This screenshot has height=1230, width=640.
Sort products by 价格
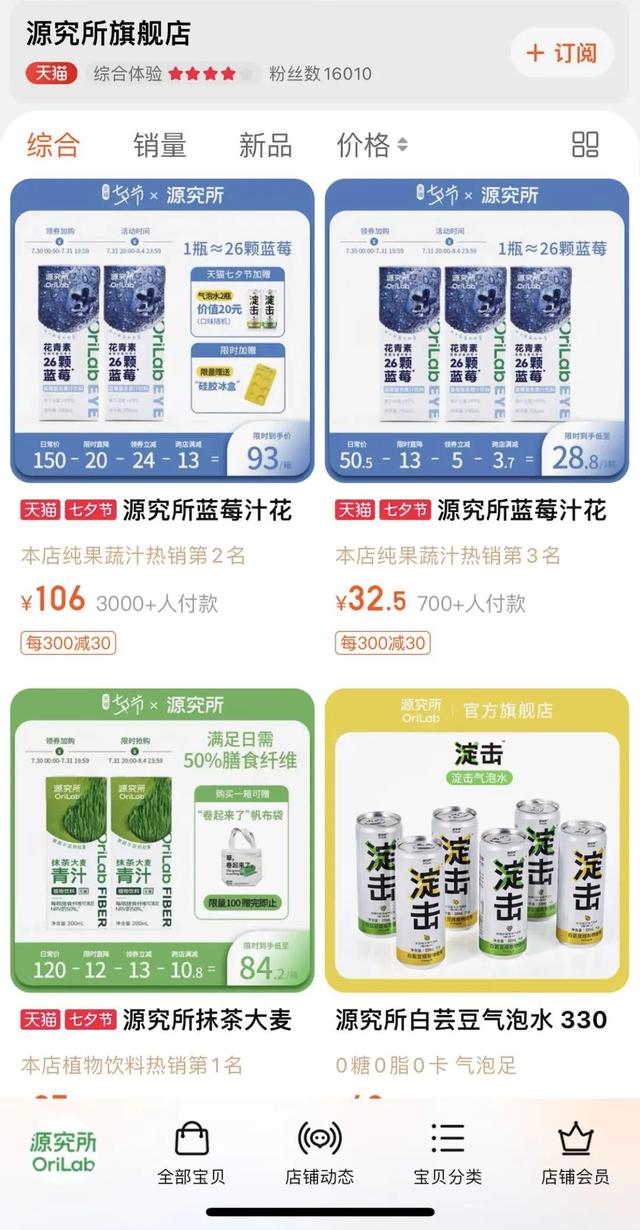click(x=371, y=144)
